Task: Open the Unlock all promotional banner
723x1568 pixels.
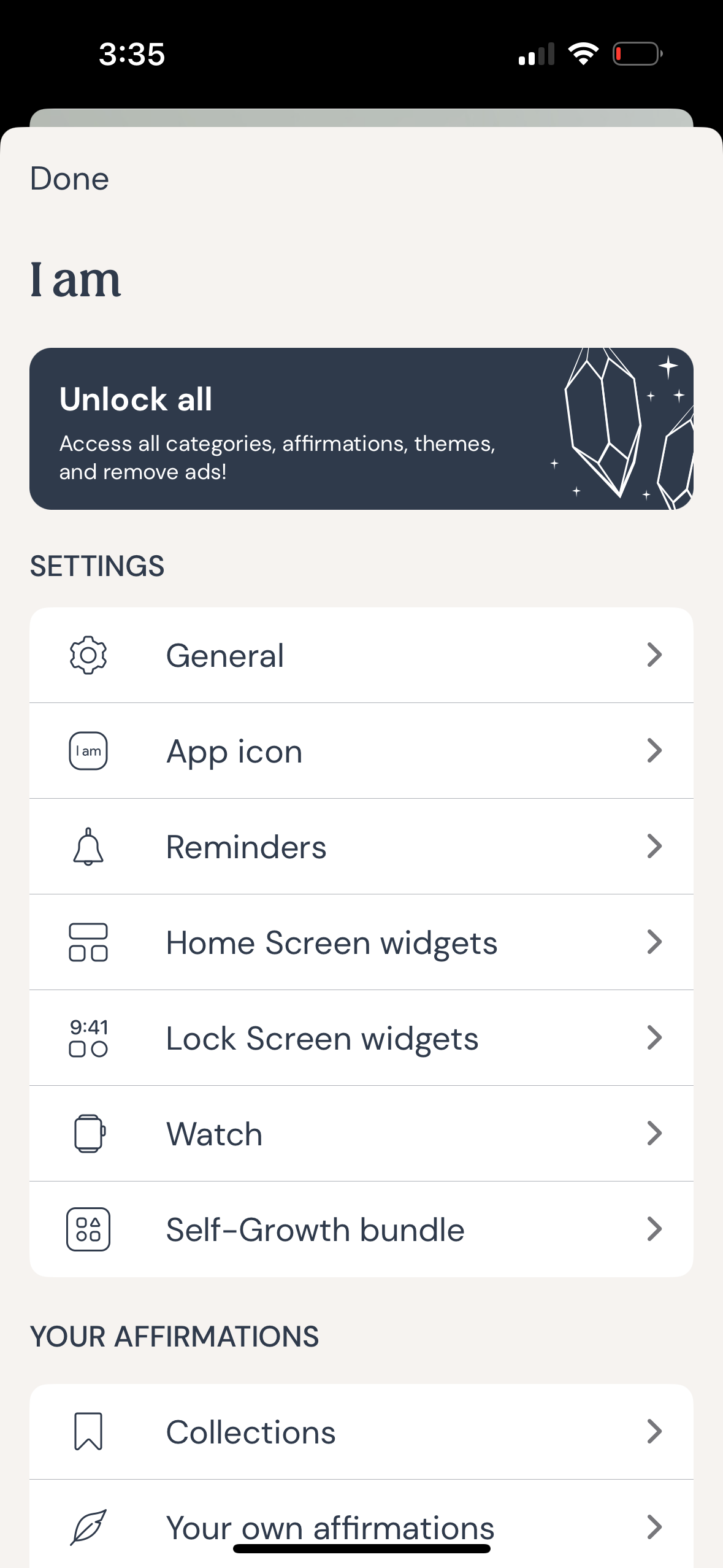Action: tap(361, 428)
